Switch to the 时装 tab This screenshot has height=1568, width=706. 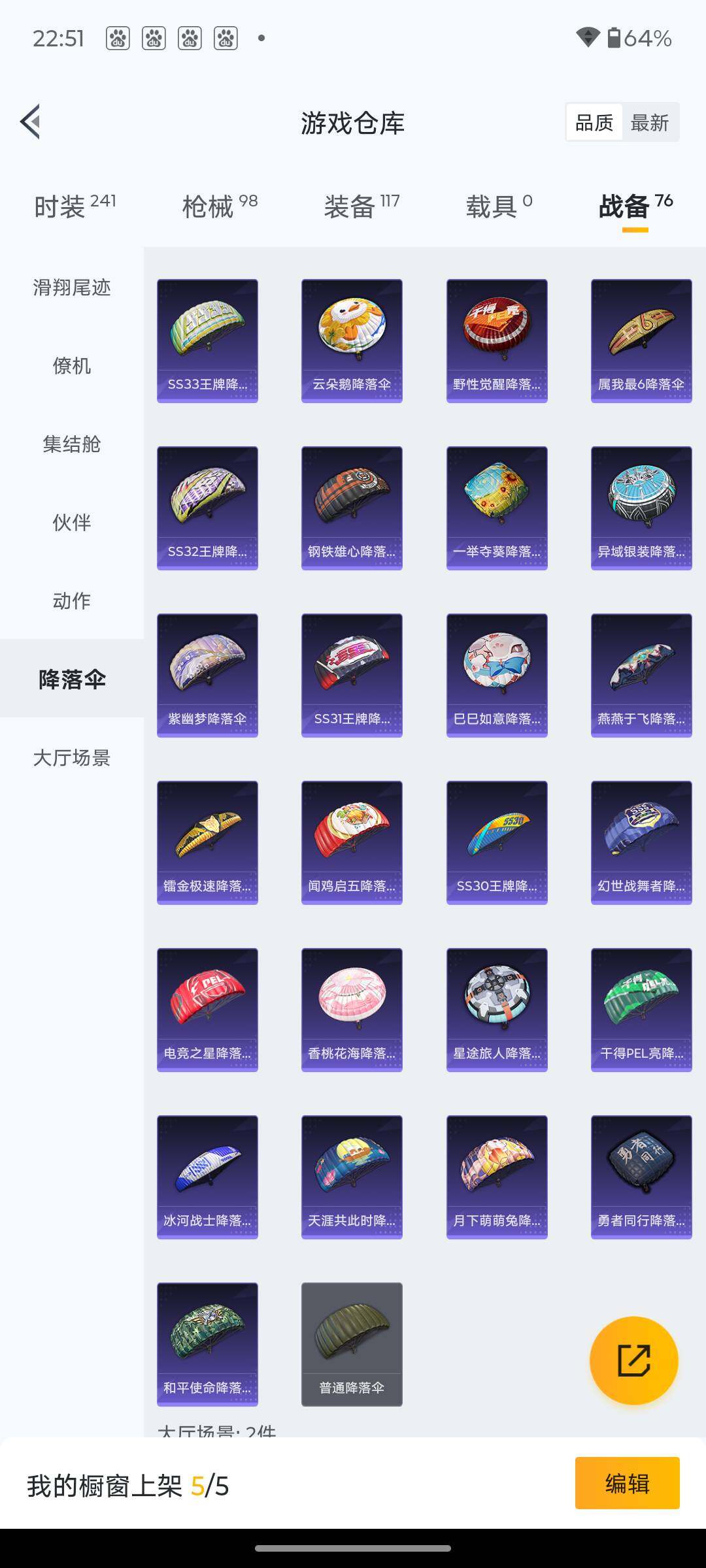pos(75,206)
